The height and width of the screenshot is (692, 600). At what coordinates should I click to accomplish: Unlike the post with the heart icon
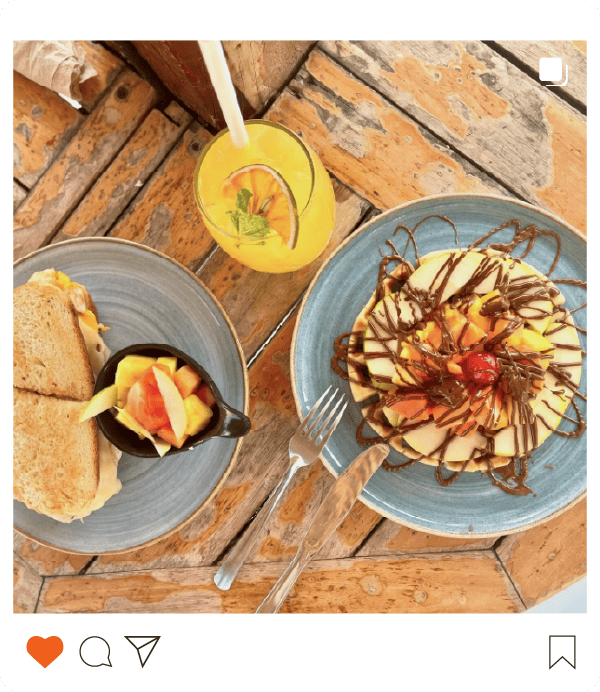click(44, 651)
